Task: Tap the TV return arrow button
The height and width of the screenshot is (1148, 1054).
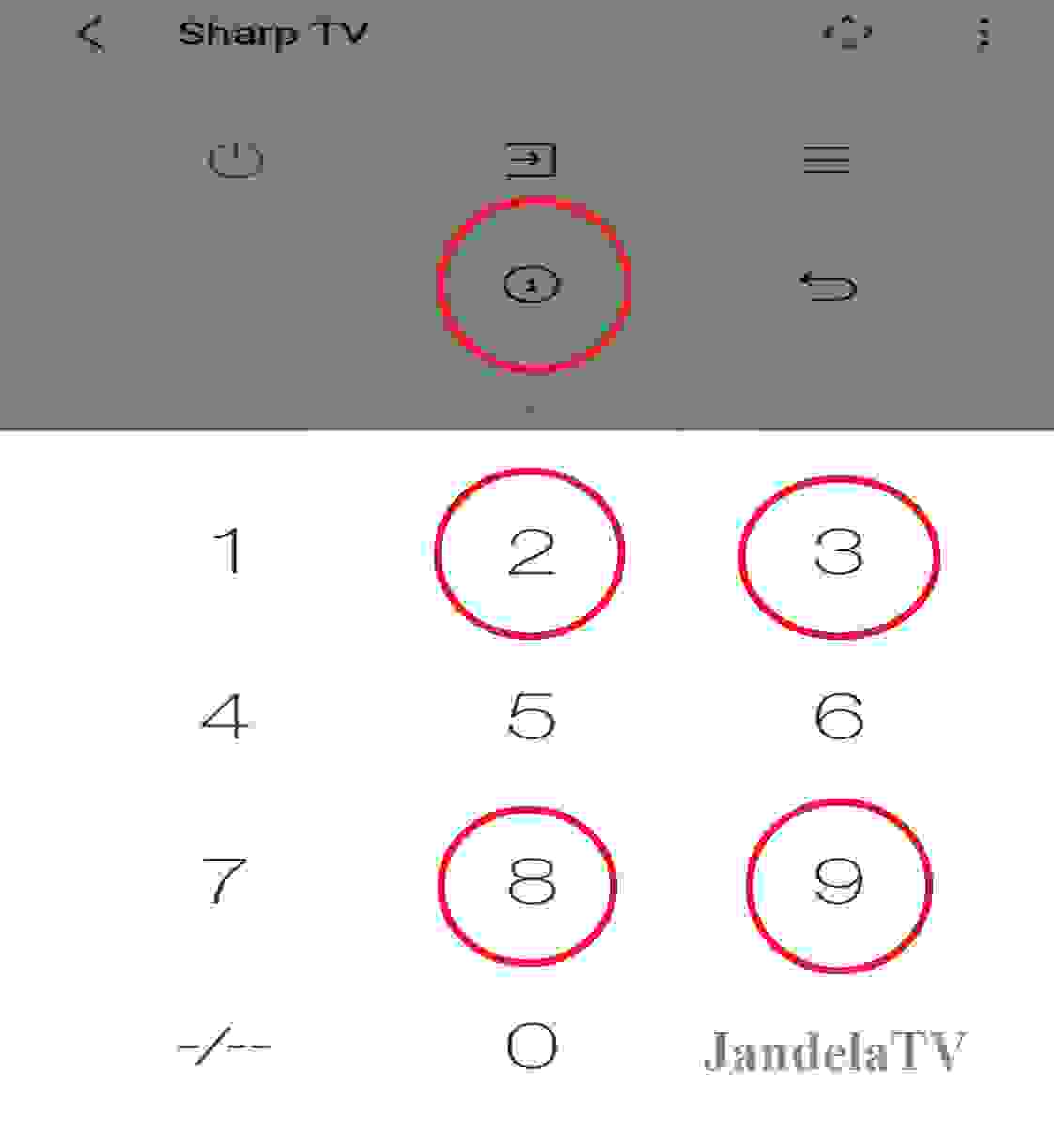Action: point(827,285)
